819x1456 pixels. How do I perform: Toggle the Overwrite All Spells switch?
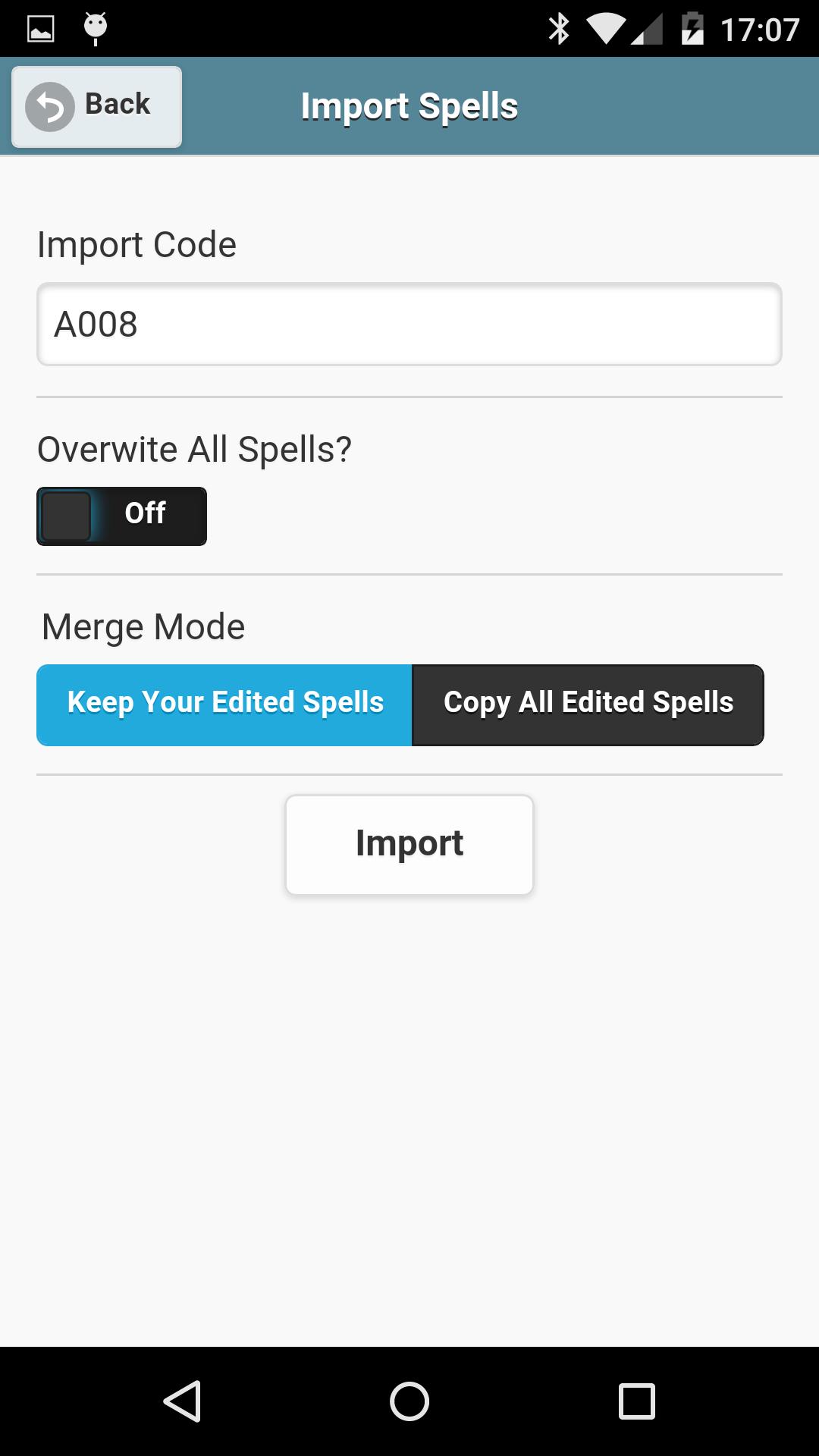[x=121, y=516]
